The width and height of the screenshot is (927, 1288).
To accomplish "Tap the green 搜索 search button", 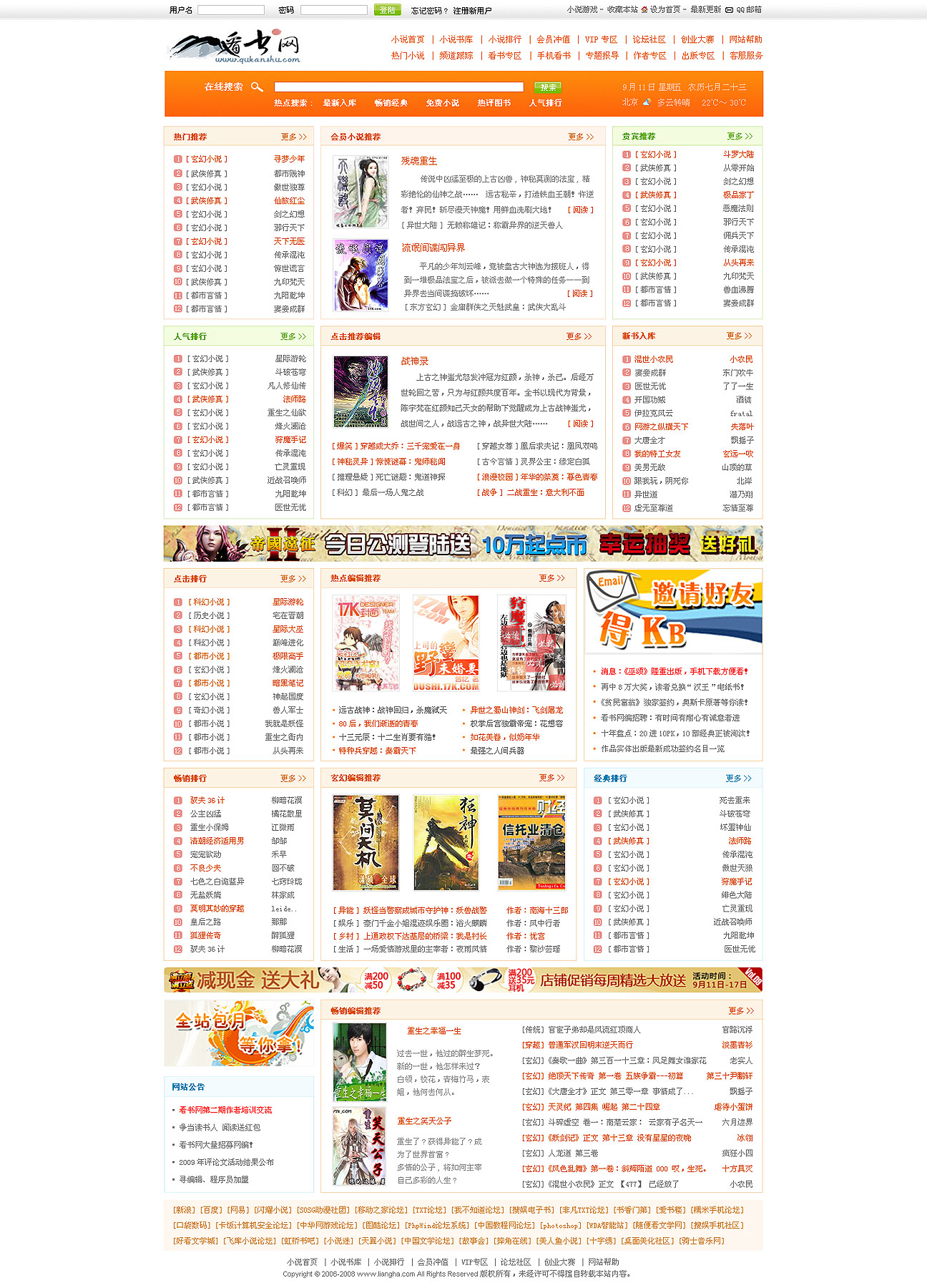I will click(548, 87).
